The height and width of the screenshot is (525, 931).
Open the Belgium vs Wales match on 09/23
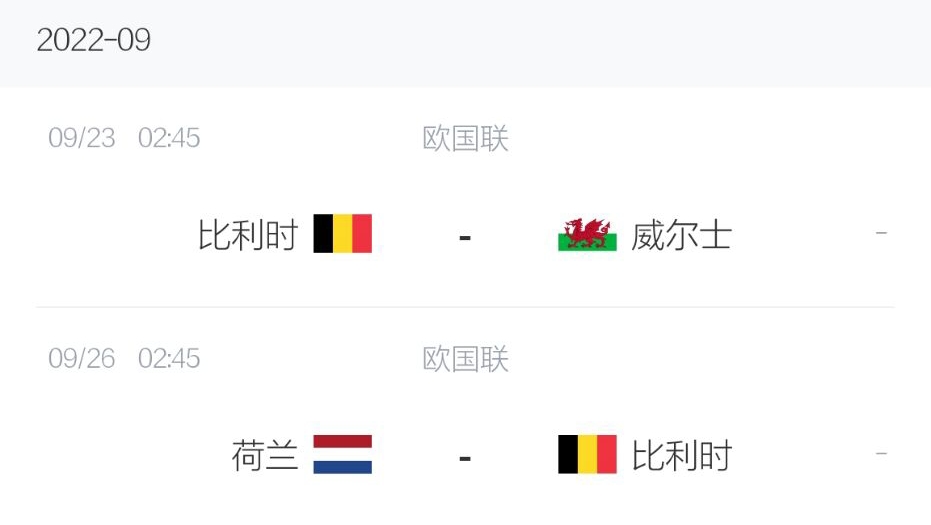tap(465, 236)
